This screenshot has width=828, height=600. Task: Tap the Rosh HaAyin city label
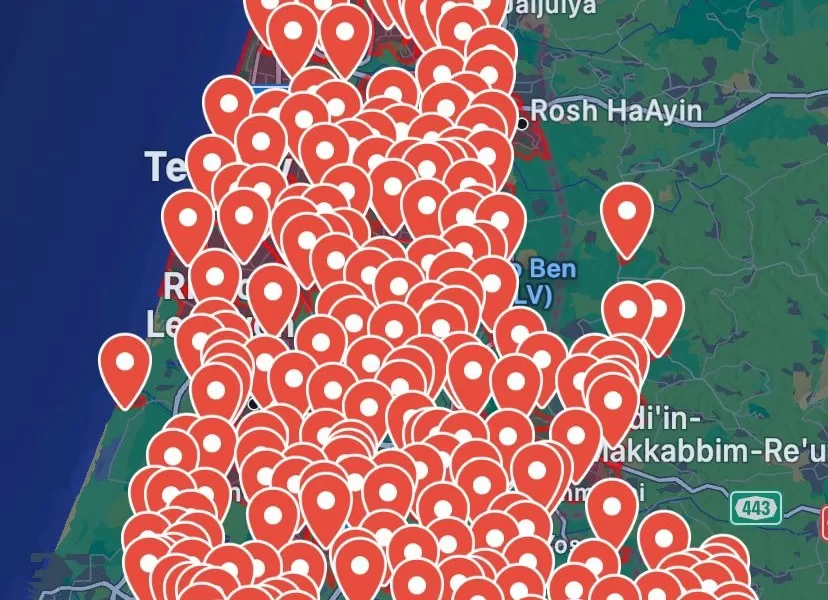tap(616, 110)
